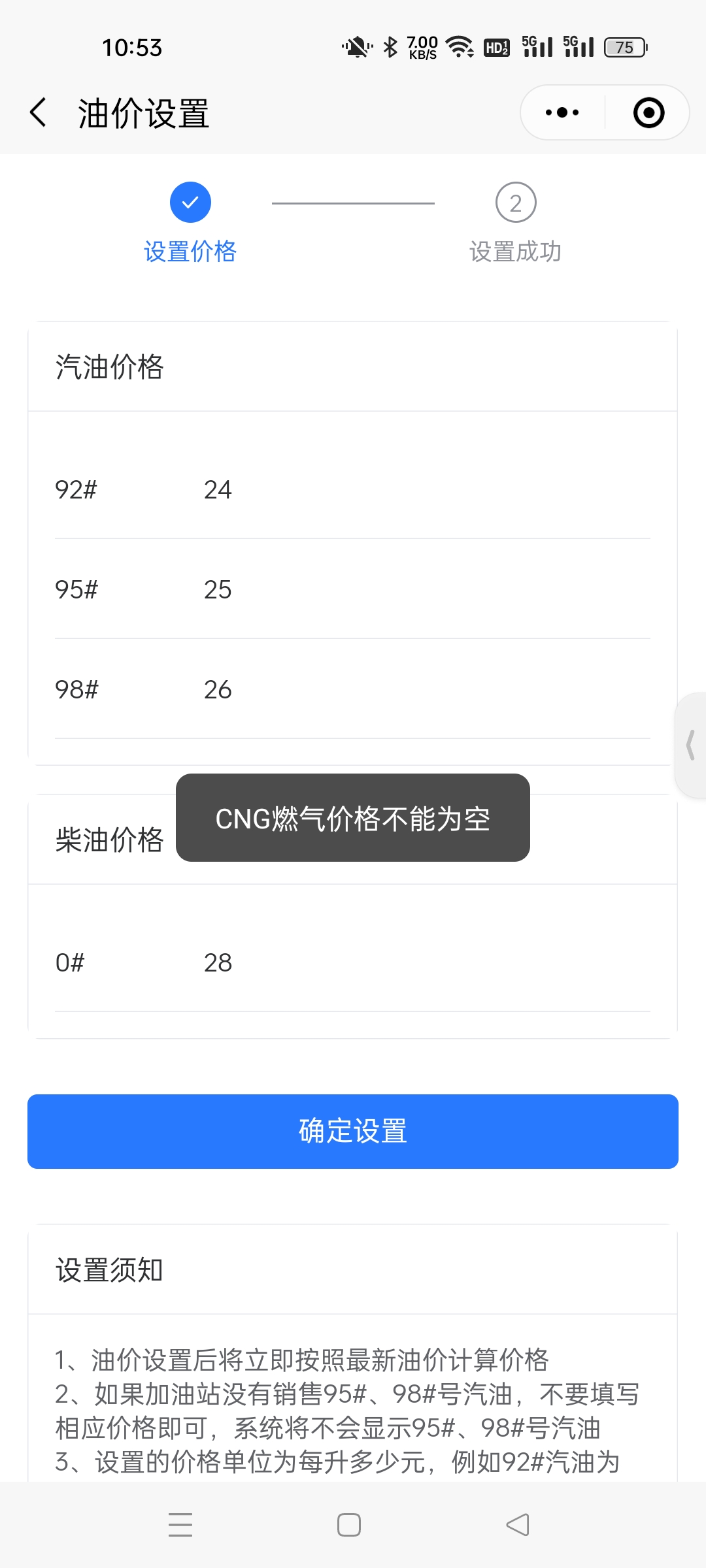
Task: Dismiss the CNG燃气价格不能为空 toast
Action: tap(352, 820)
